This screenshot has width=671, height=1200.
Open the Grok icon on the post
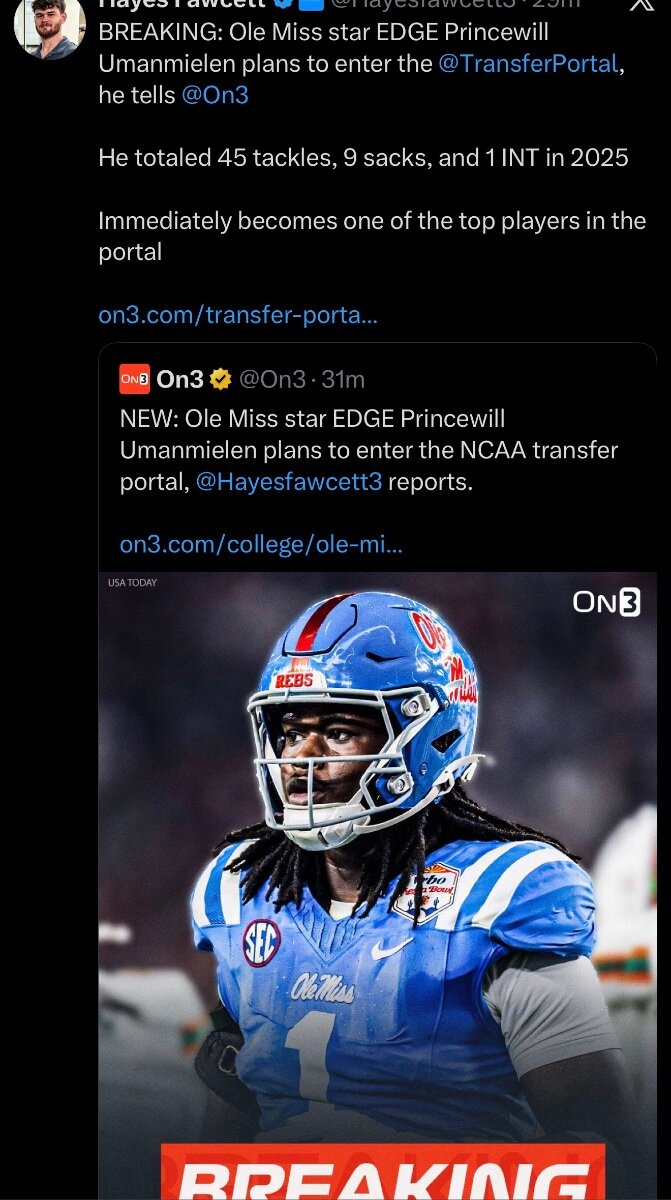tap(641, 4)
